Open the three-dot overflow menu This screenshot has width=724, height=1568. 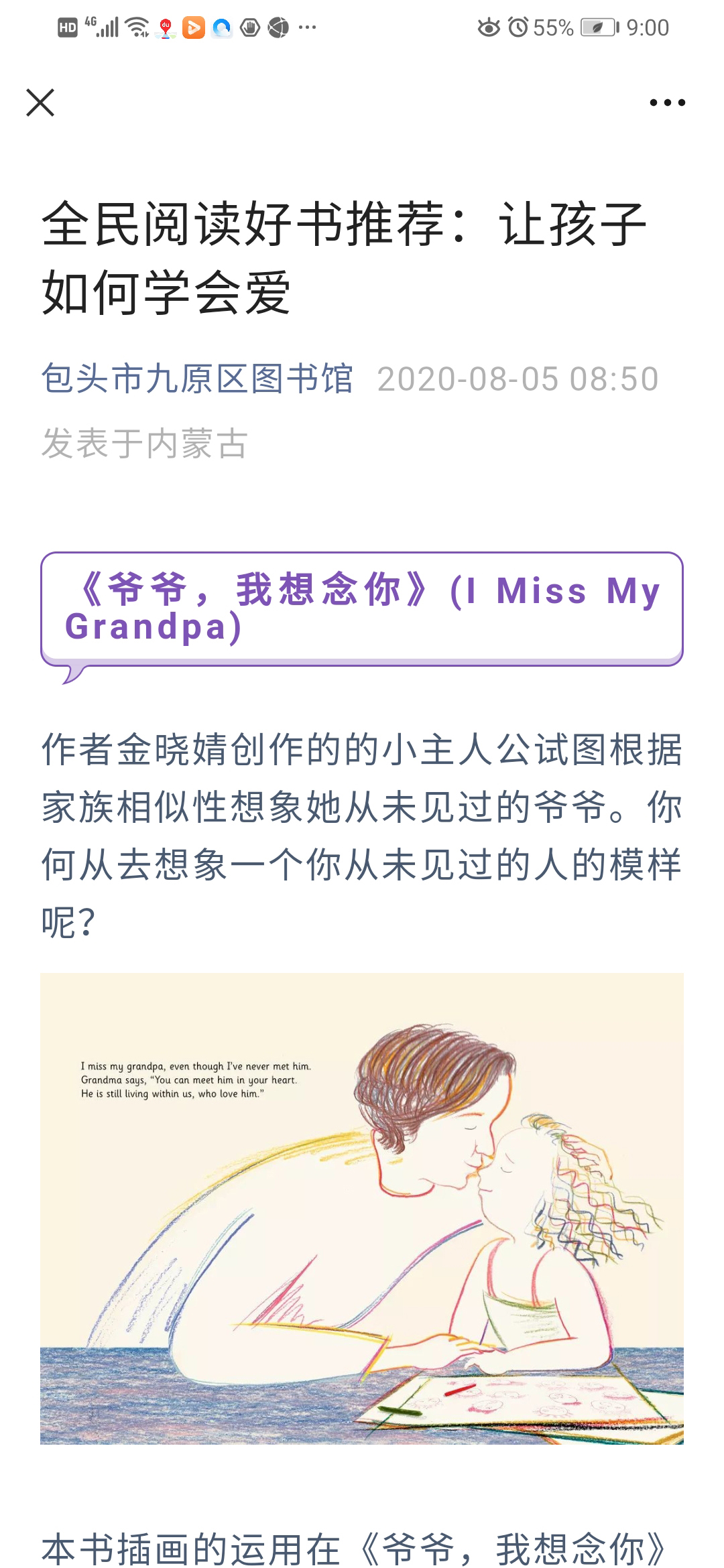tap(667, 103)
